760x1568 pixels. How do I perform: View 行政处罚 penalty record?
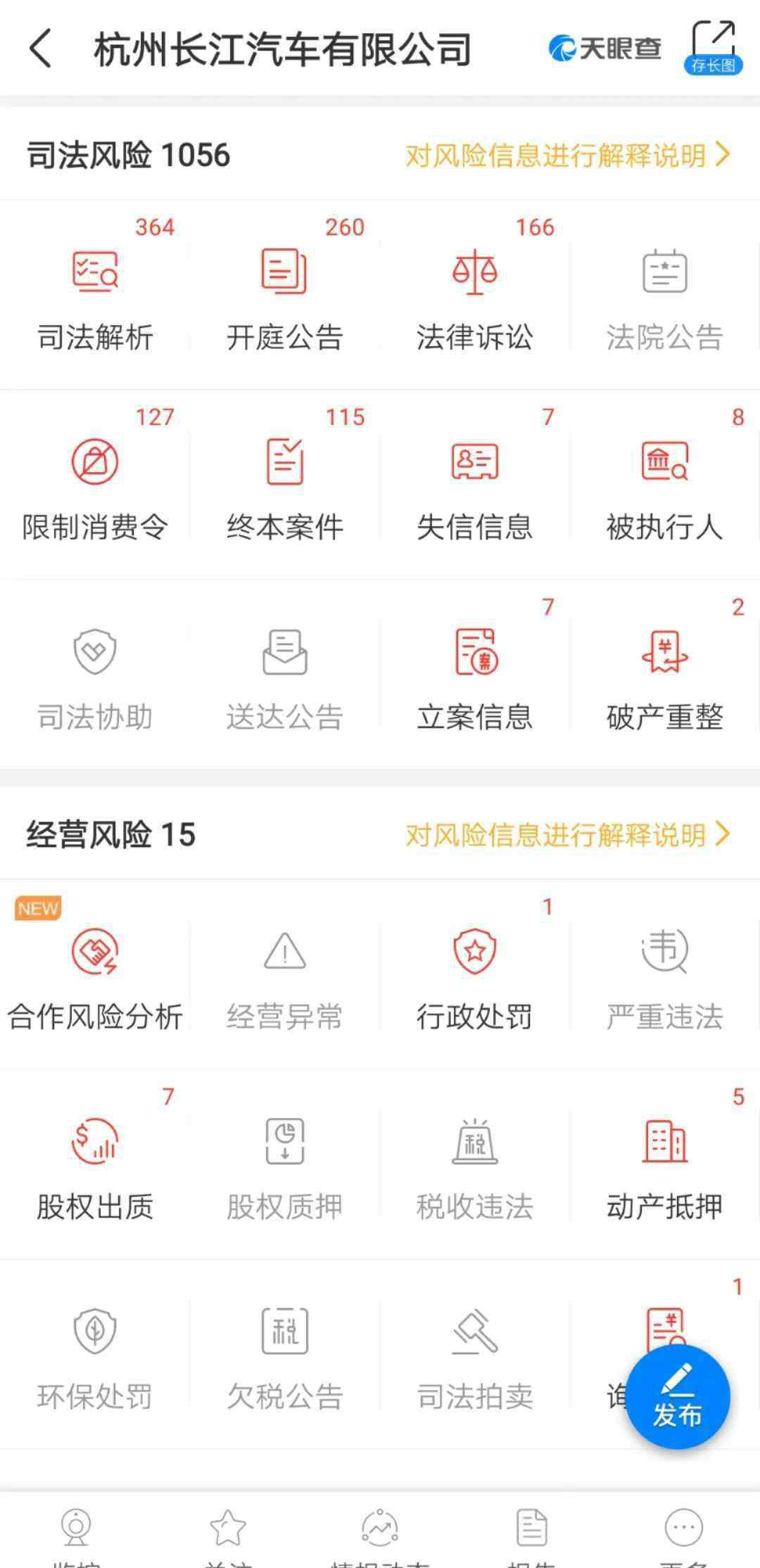(x=474, y=976)
